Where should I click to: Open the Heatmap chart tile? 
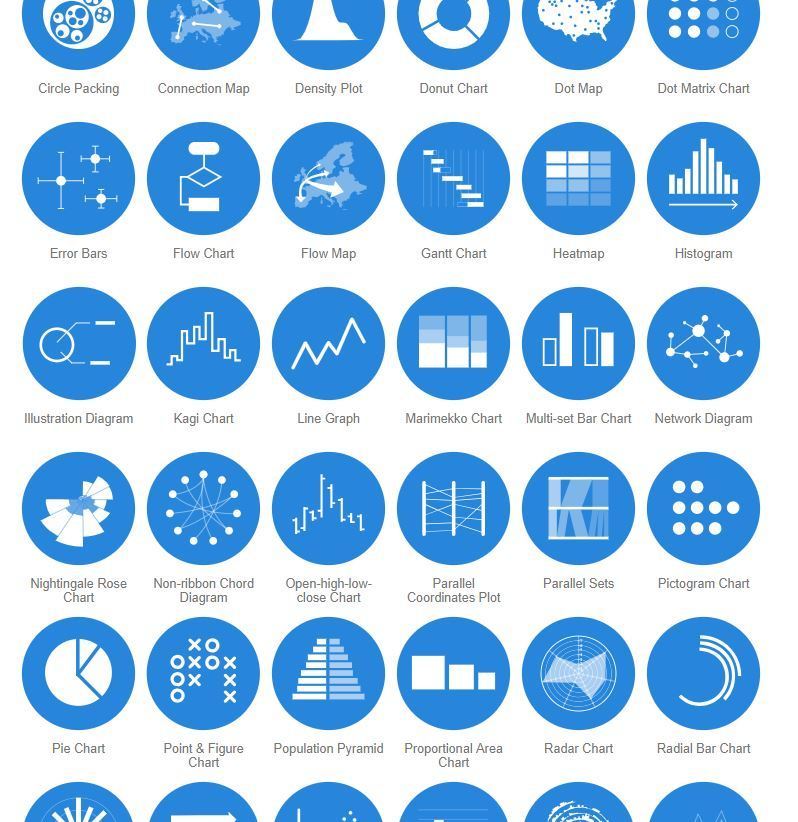pyautogui.click(x=578, y=179)
